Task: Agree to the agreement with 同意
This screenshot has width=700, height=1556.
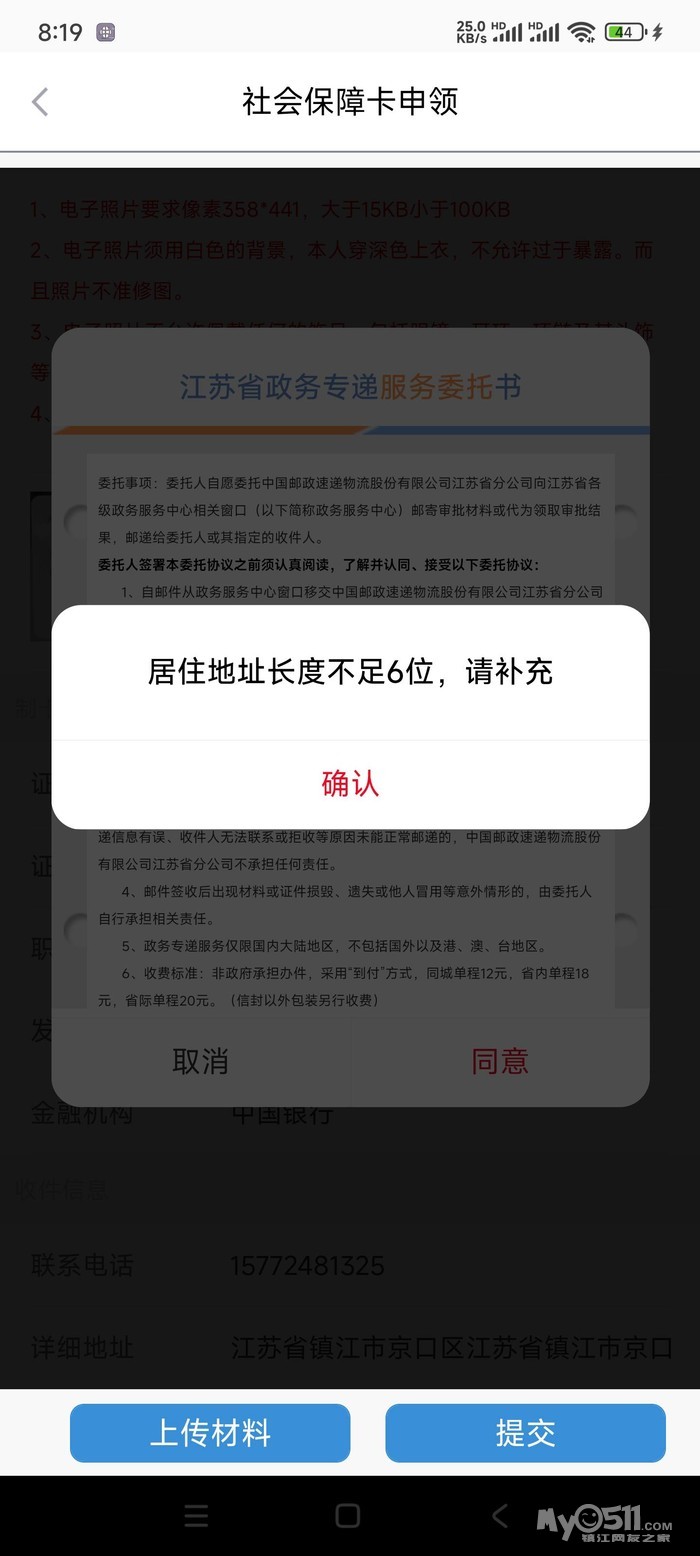Action: click(x=499, y=1061)
